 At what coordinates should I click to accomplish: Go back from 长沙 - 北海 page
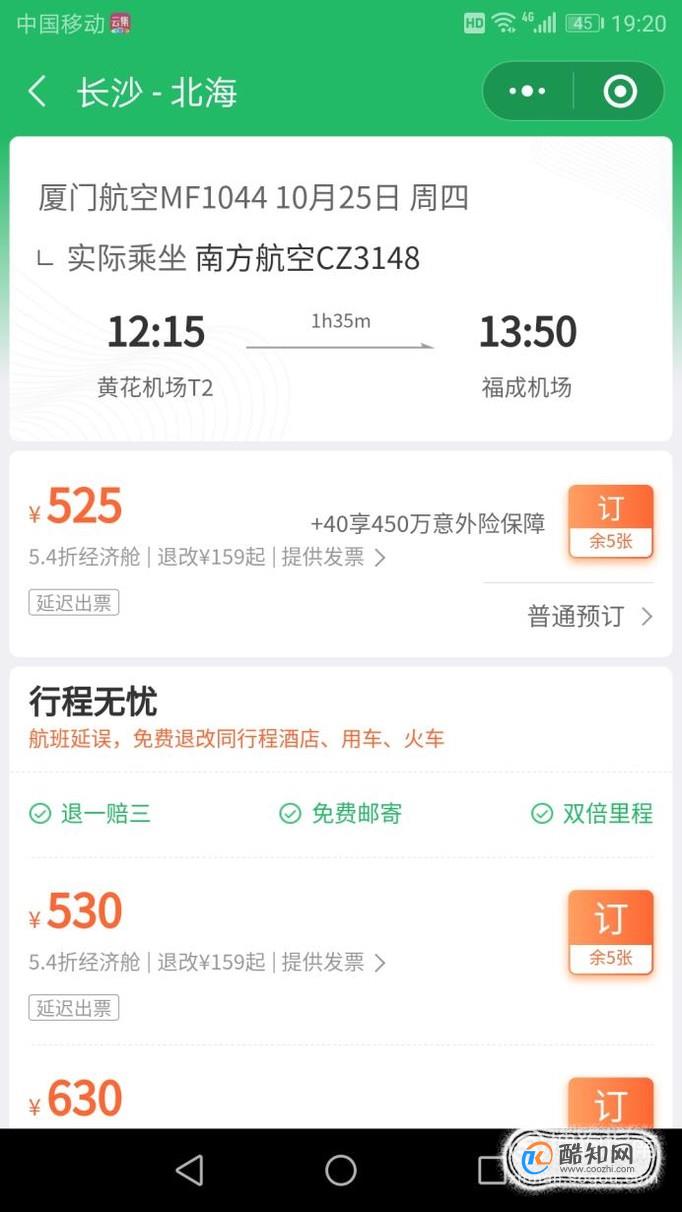pos(37,92)
